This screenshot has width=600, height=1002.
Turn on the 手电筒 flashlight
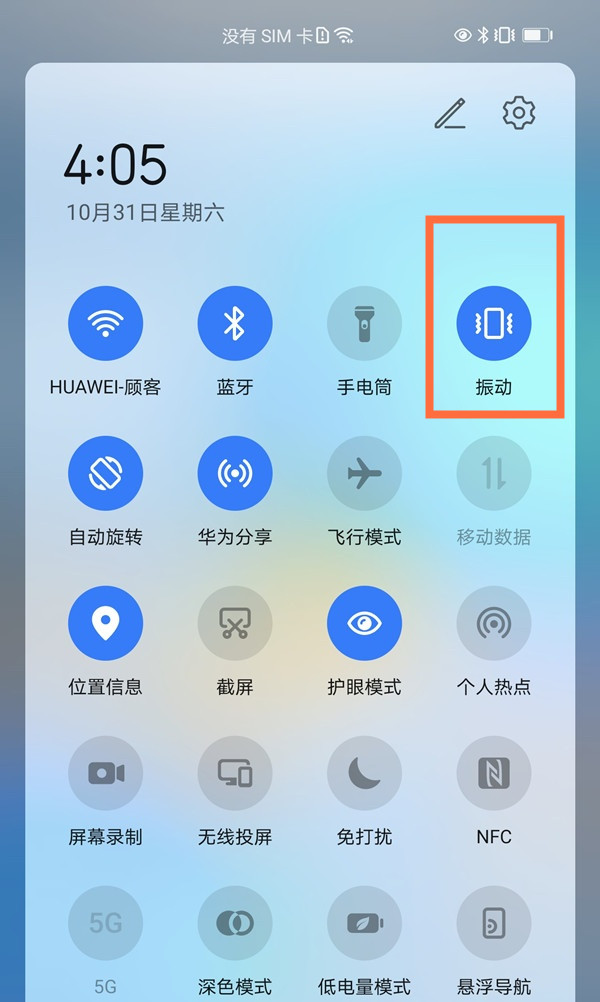tap(364, 323)
